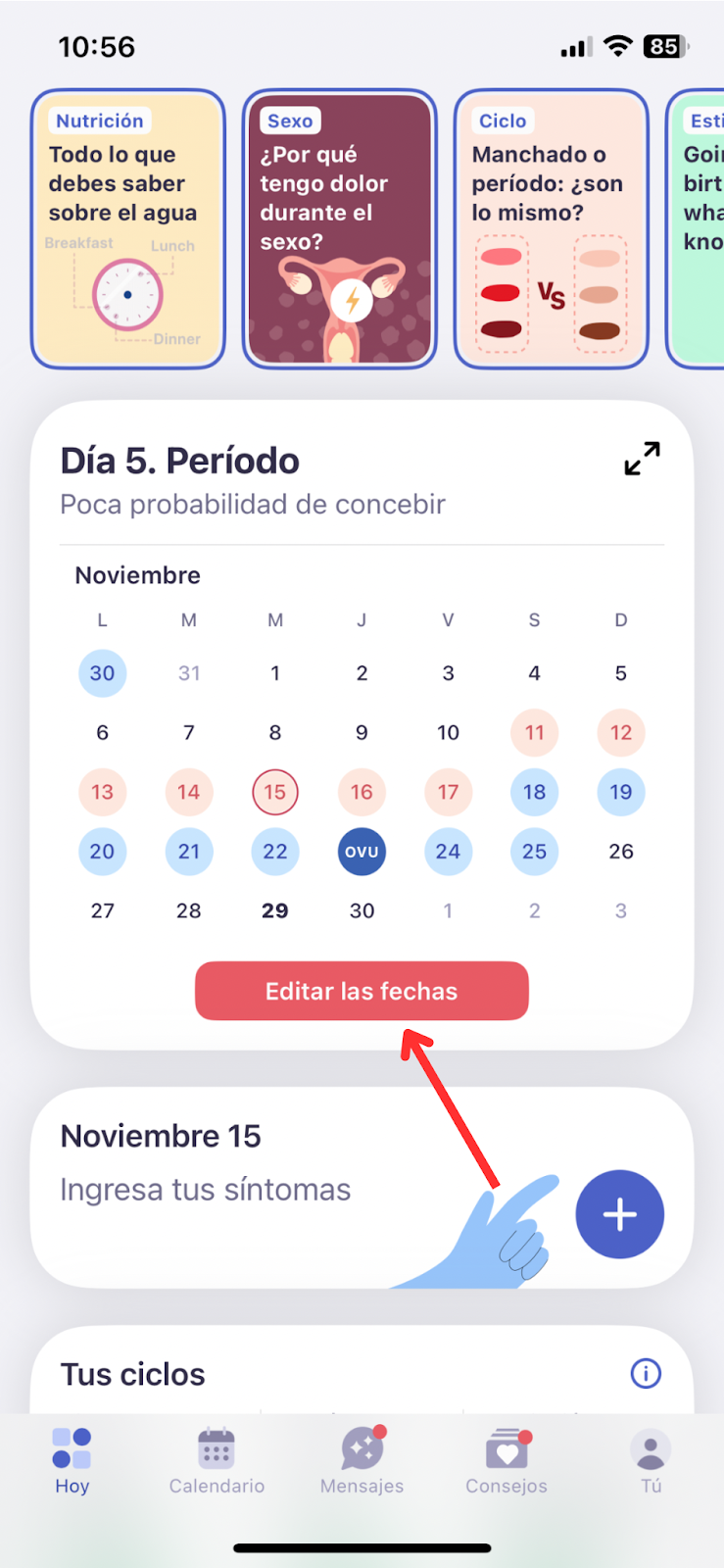
Task: Tap the Editar las fechas button
Action: [x=362, y=991]
